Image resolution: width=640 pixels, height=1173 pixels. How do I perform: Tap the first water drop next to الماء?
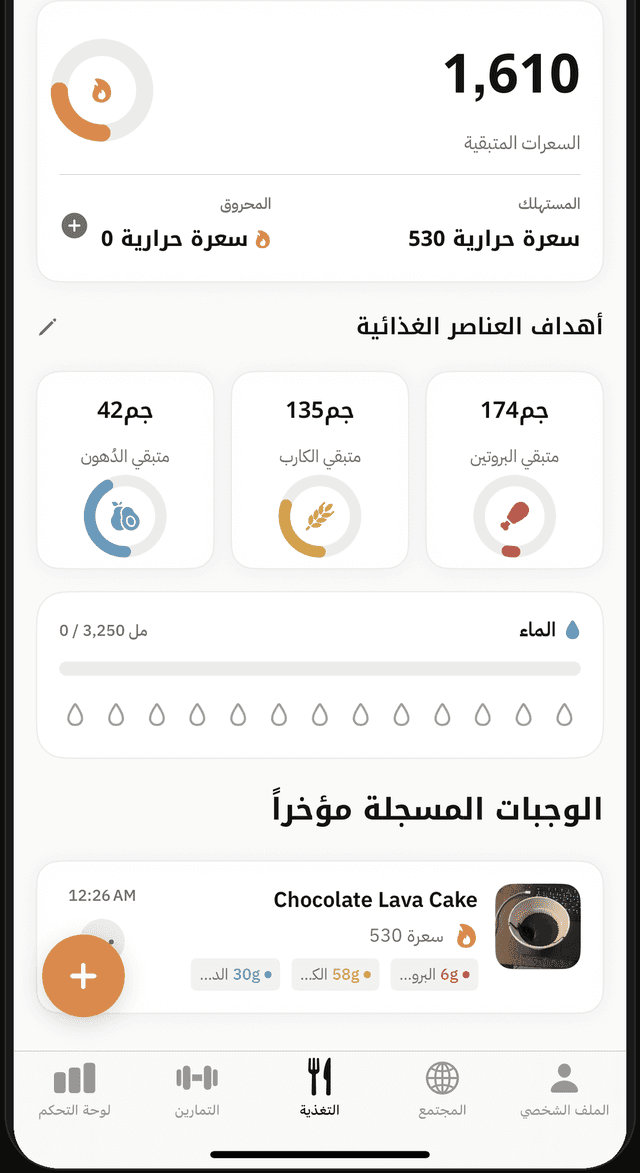(x=564, y=714)
